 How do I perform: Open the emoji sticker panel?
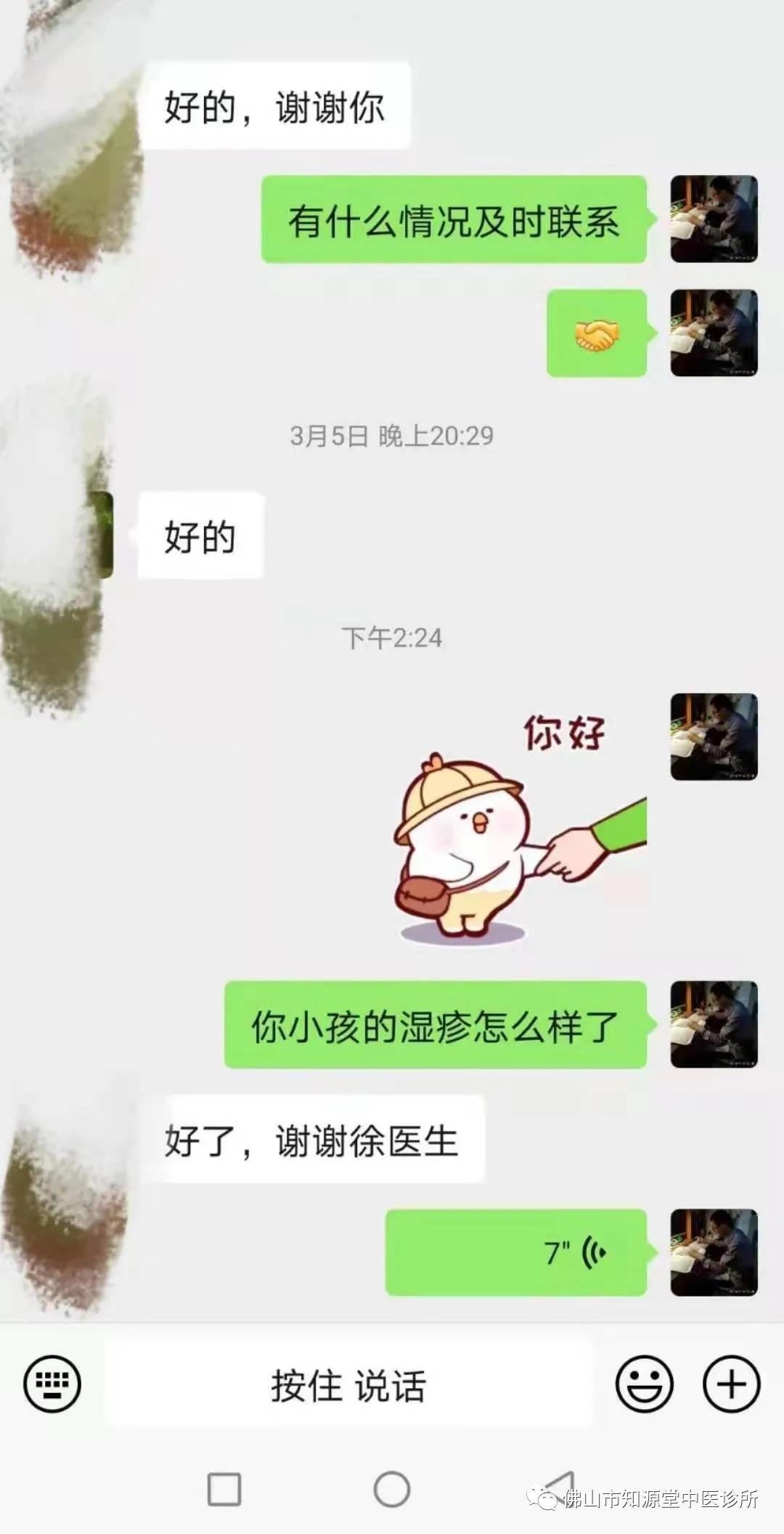pos(644,1384)
